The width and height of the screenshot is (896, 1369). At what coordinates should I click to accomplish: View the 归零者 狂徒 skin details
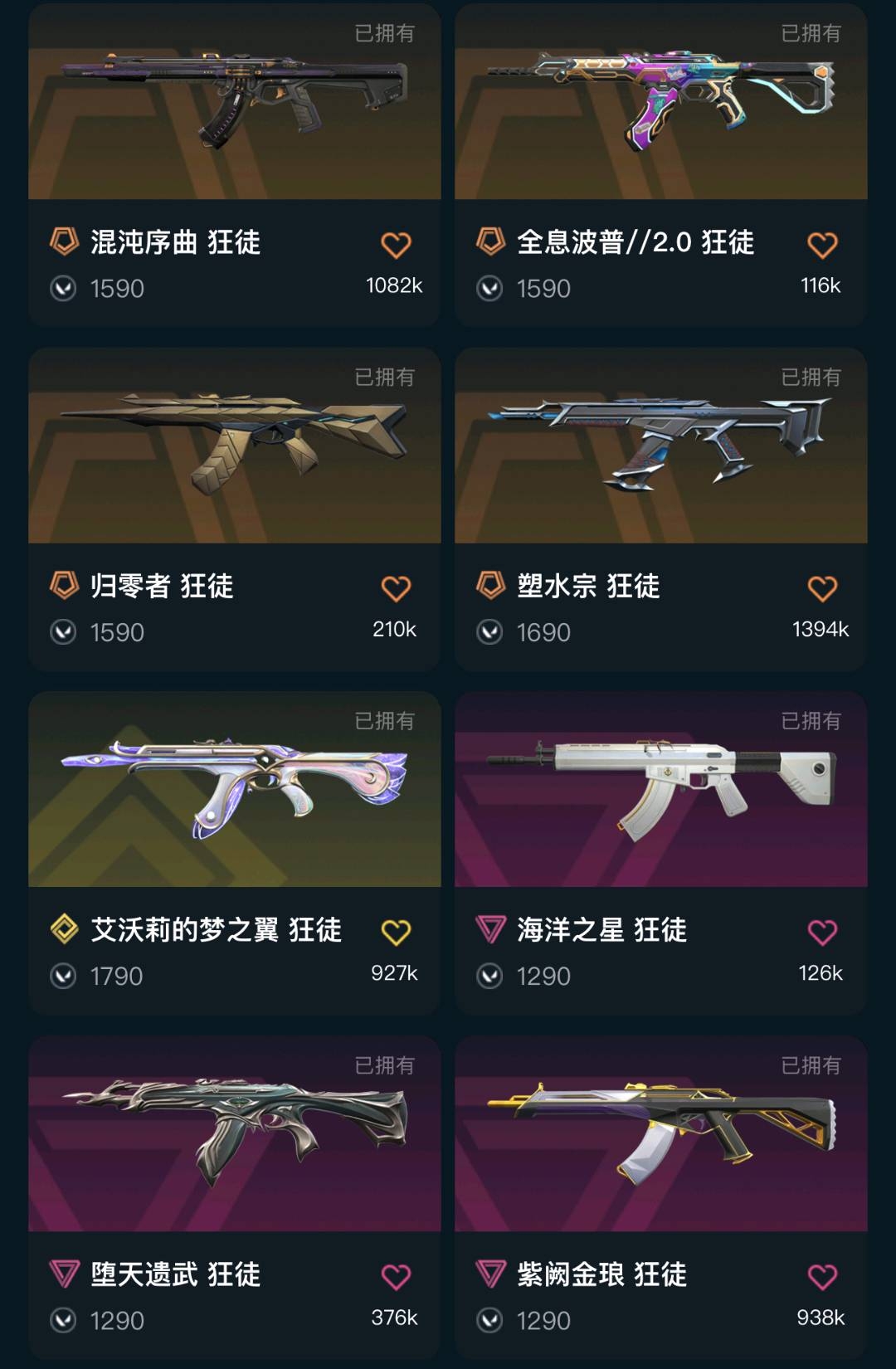pyautogui.click(x=234, y=452)
